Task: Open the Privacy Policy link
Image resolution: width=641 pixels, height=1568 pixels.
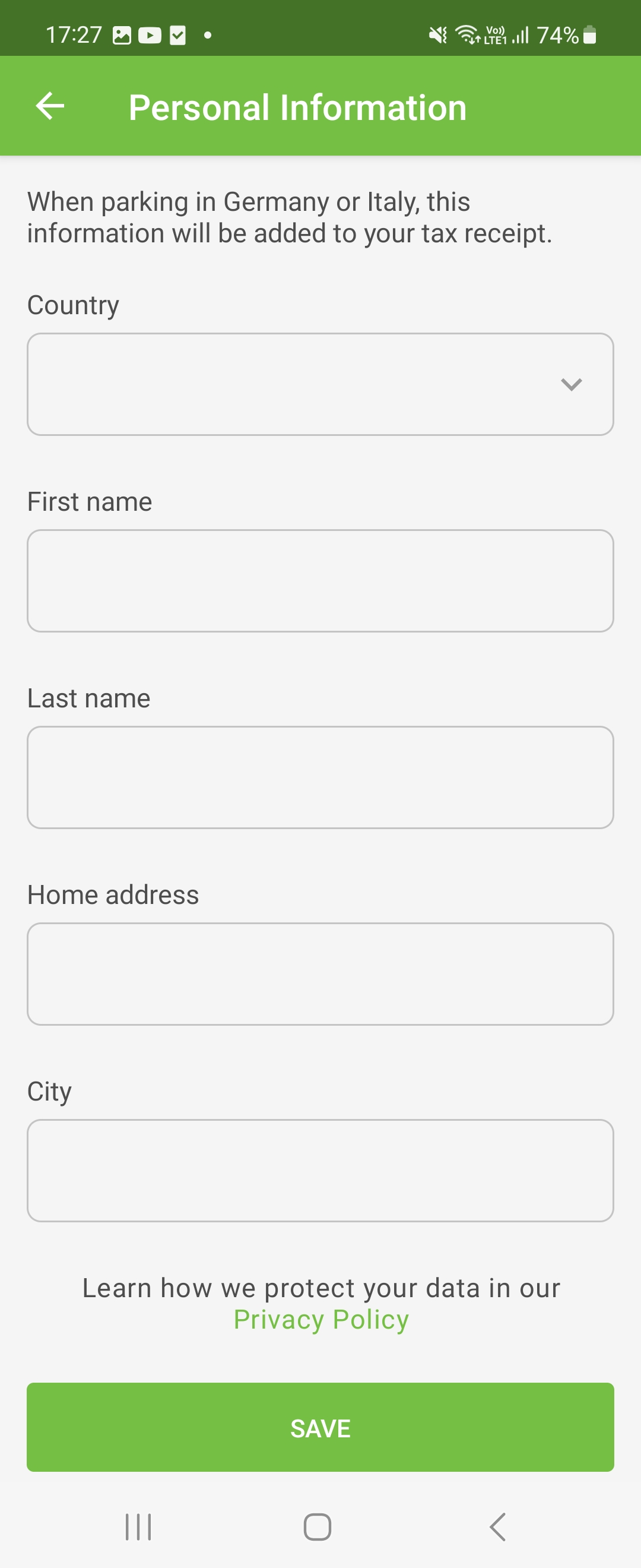Action: pos(320,1319)
